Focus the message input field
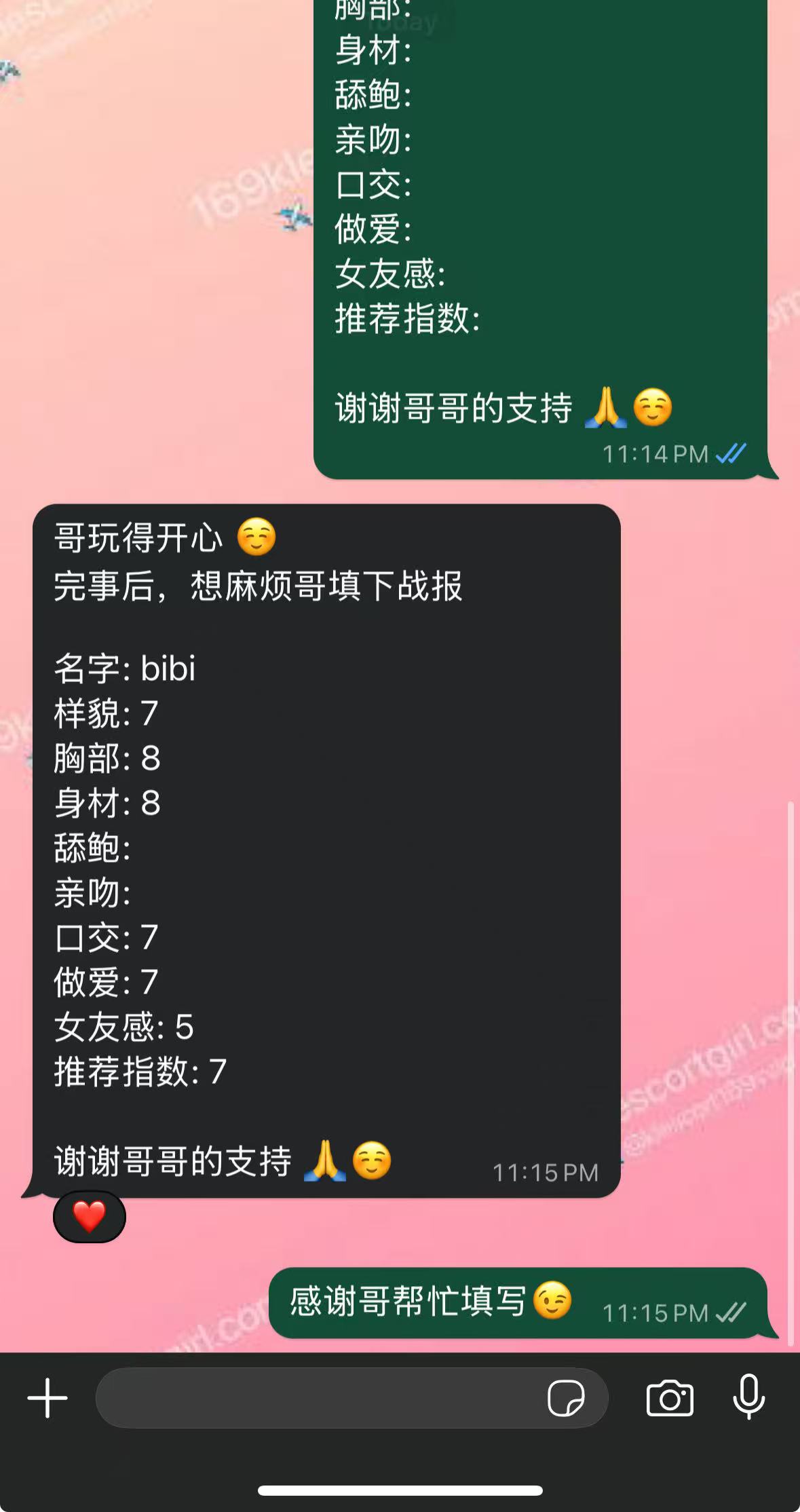This screenshot has width=800, height=1512. 319,1398
